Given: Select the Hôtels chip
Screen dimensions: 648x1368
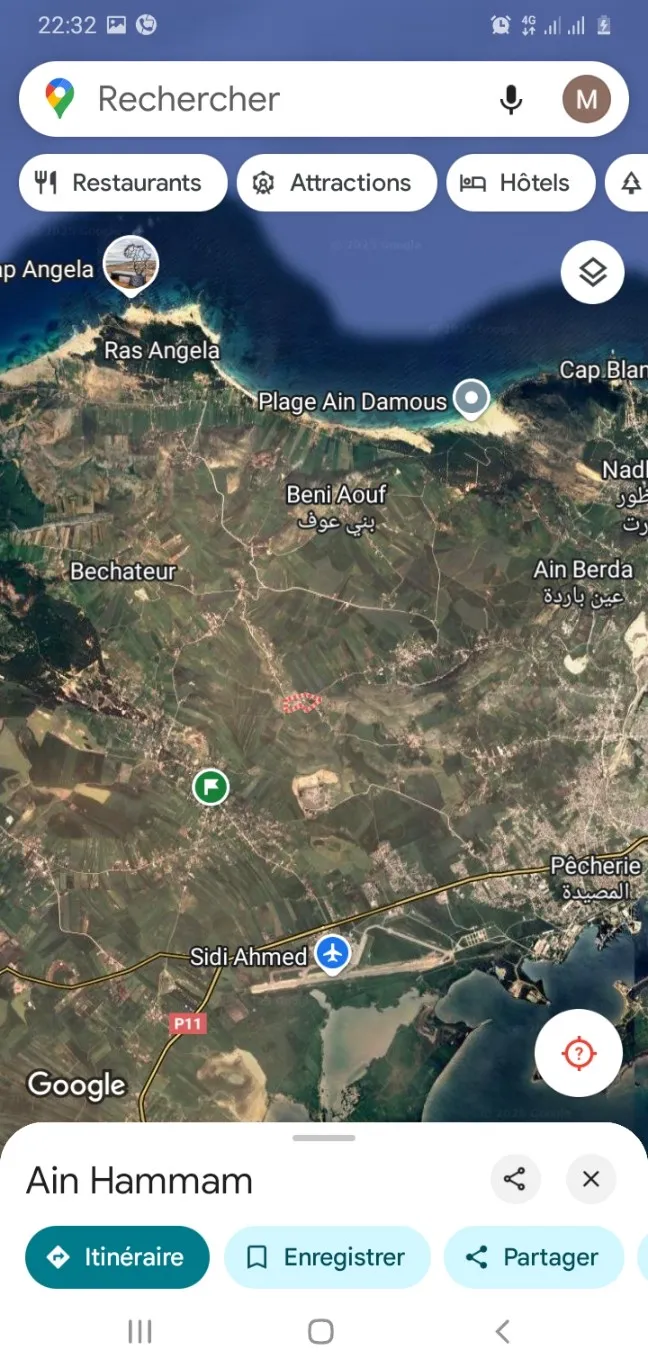Looking at the screenshot, I should pyautogui.click(x=520, y=183).
